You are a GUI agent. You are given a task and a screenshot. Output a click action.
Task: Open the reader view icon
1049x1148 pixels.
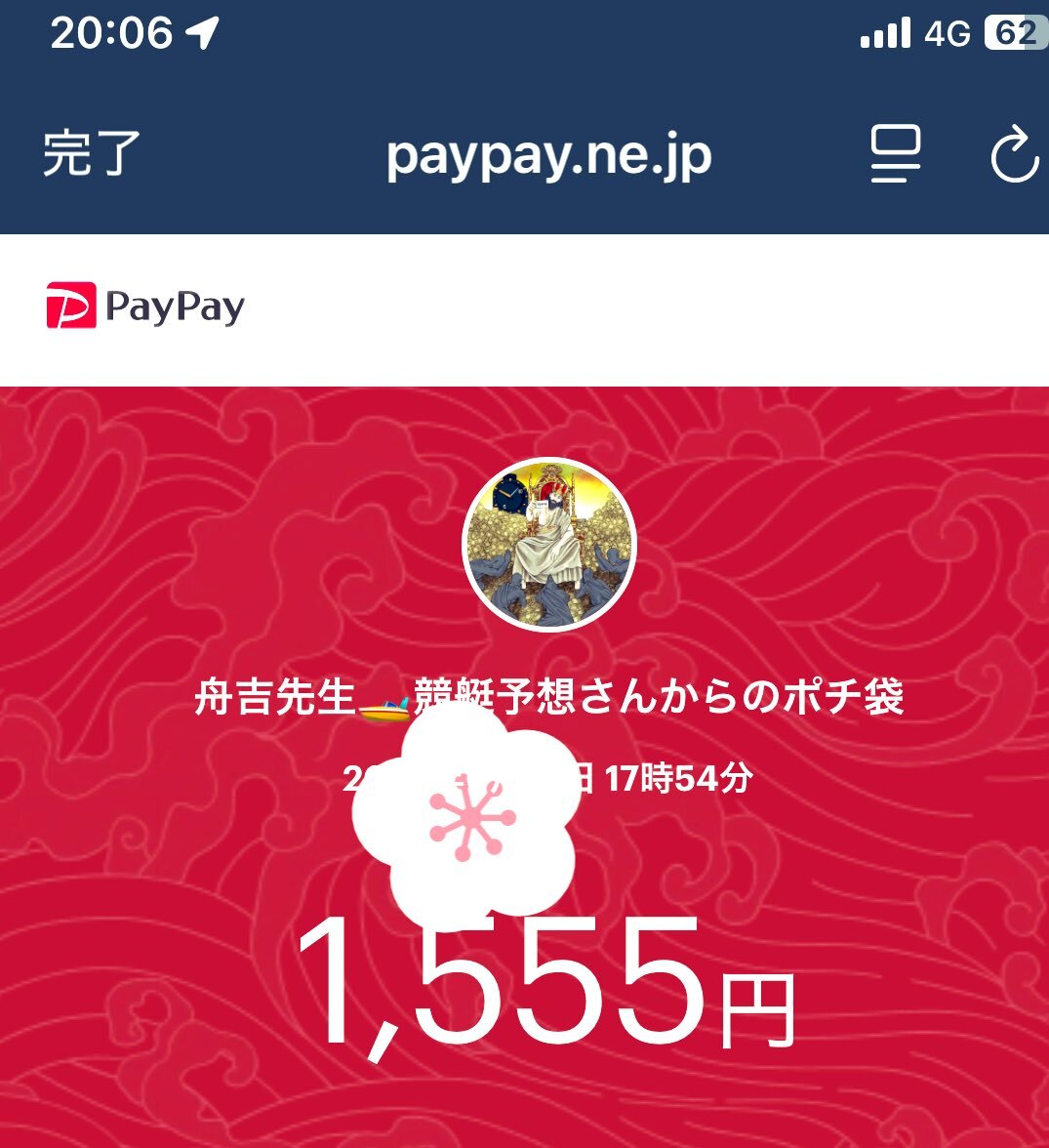[x=895, y=154]
